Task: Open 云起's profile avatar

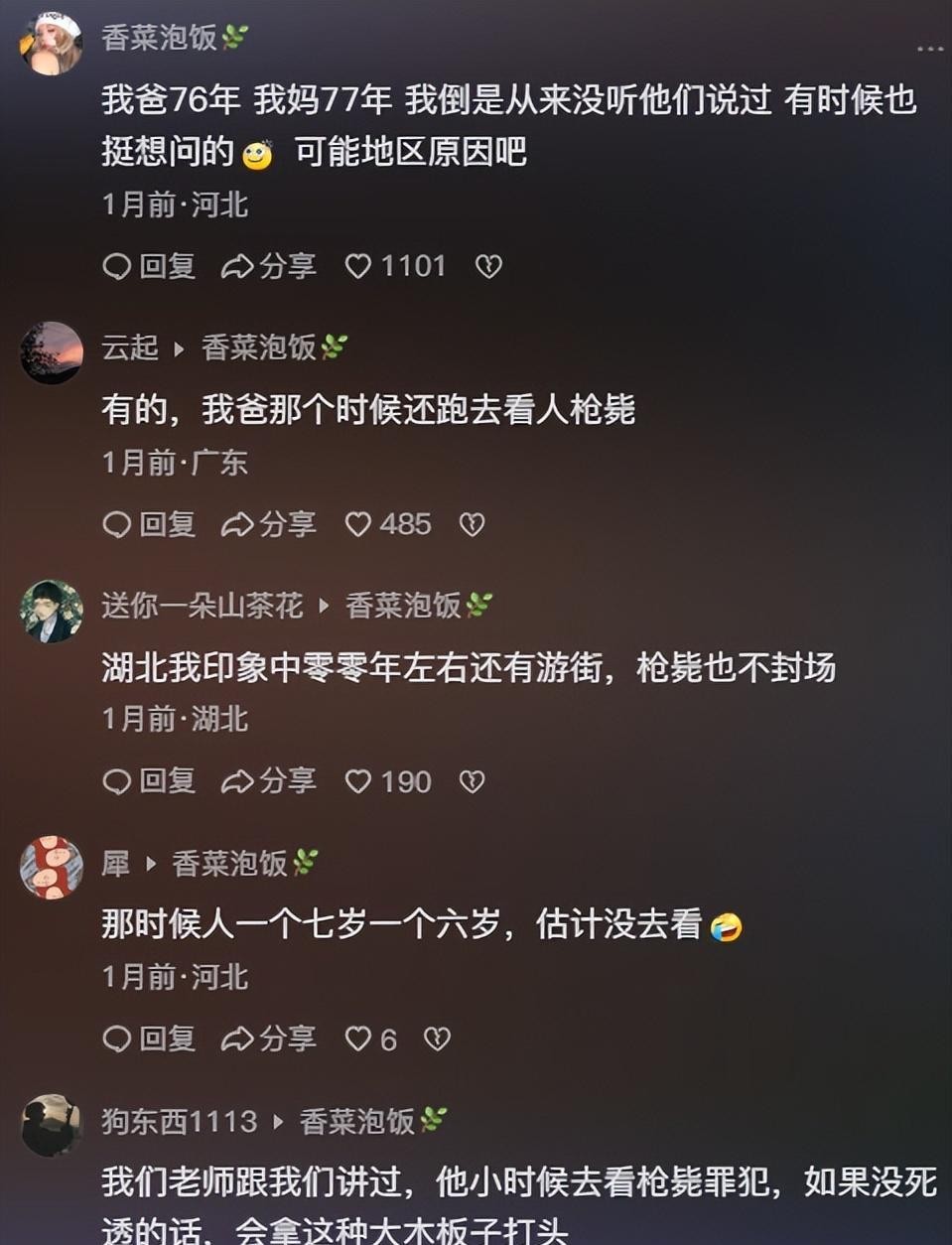Action: pos(51,352)
